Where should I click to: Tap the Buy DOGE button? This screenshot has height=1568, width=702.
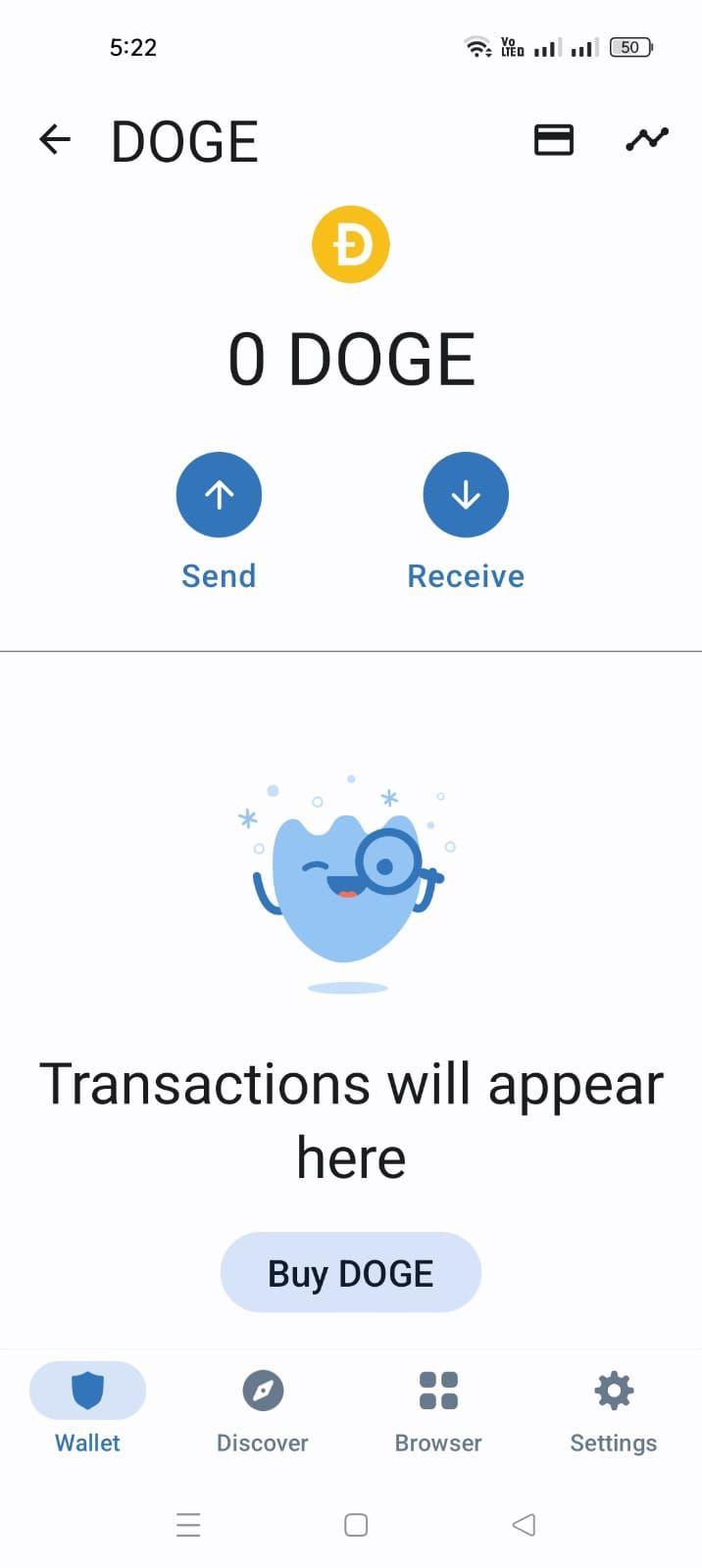[x=351, y=1273]
